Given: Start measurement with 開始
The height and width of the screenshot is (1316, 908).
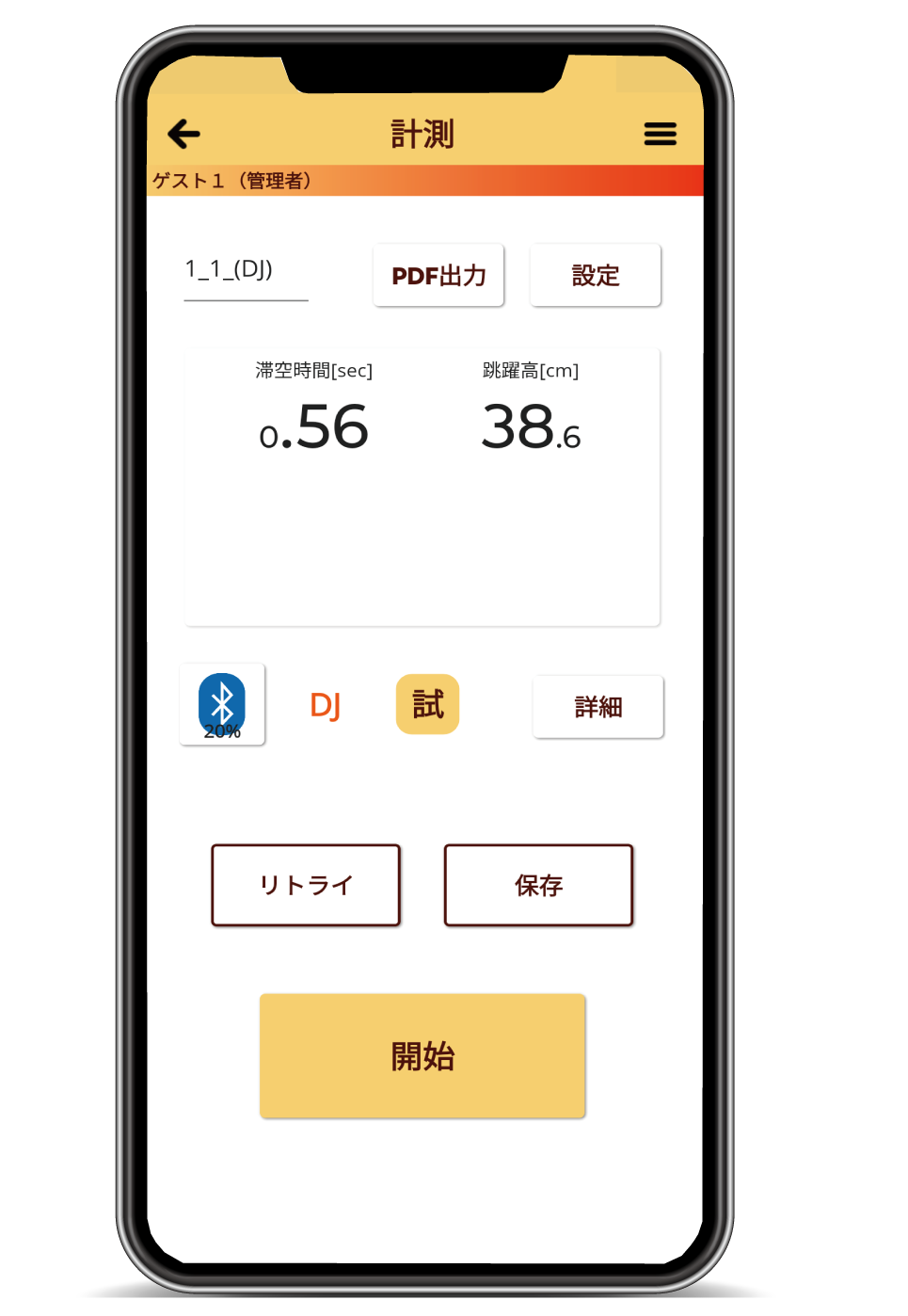Looking at the screenshot, I should tap(422, 1056).
